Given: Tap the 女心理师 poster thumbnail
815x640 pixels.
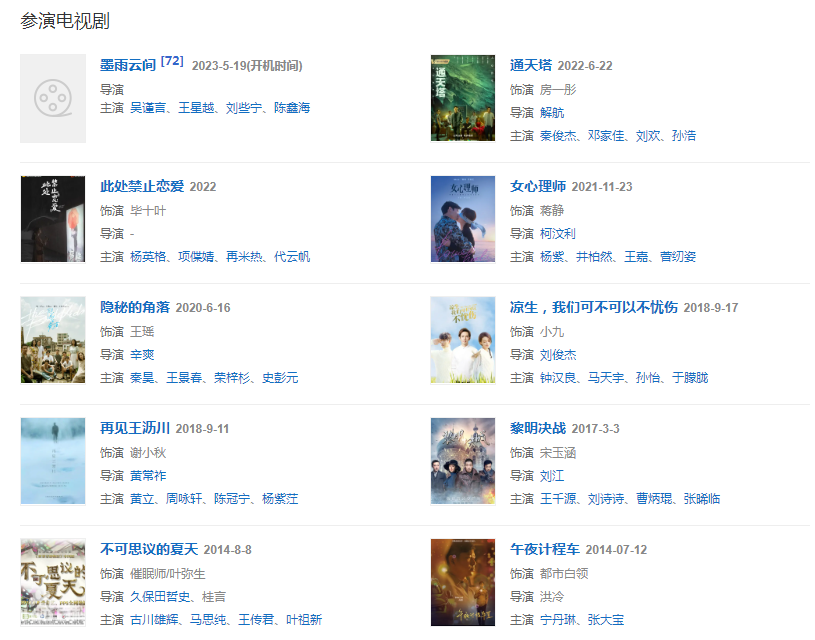Looking at the screenshot, I should coord(462,219).
